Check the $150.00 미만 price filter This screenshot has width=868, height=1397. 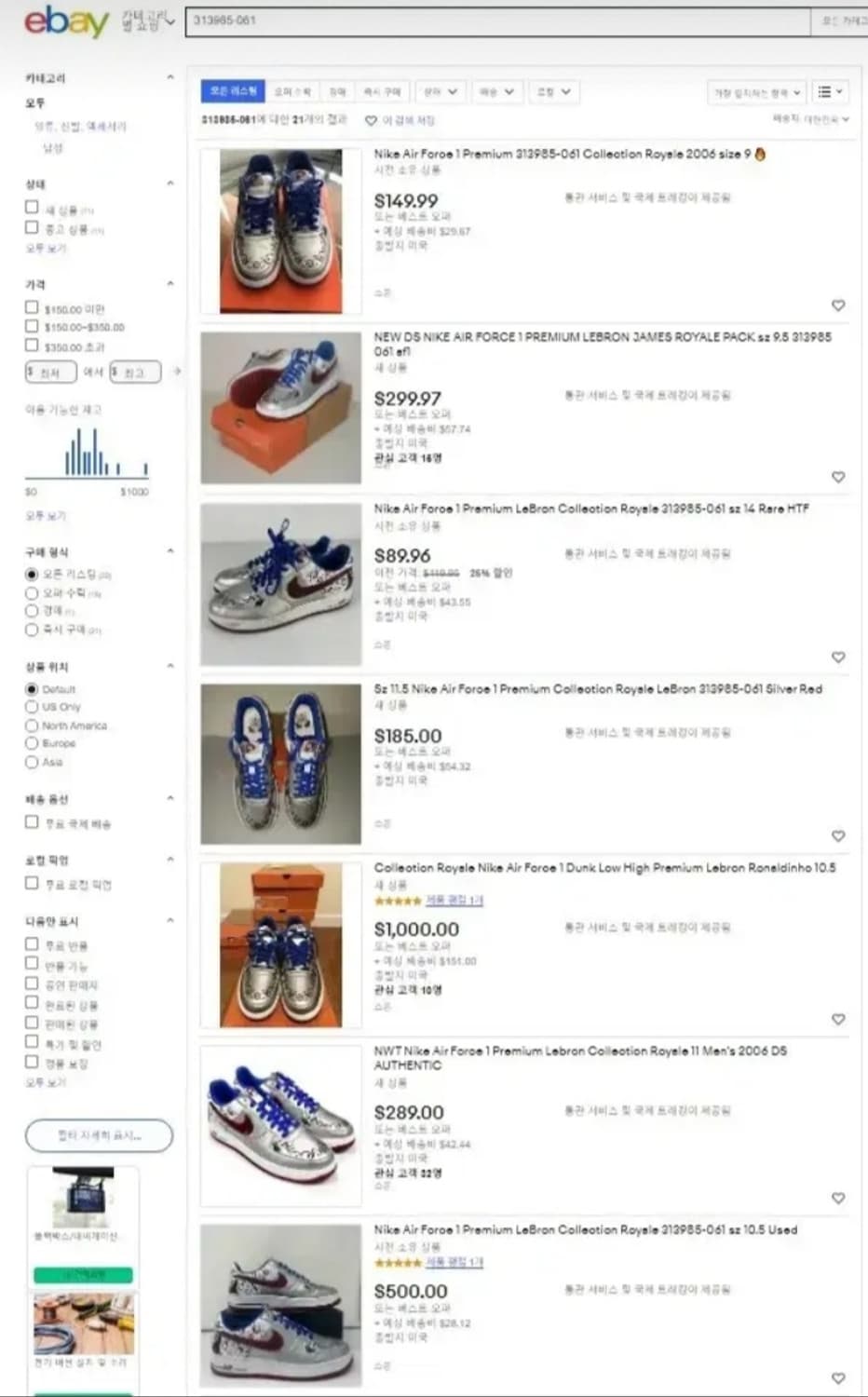(33, 307)
